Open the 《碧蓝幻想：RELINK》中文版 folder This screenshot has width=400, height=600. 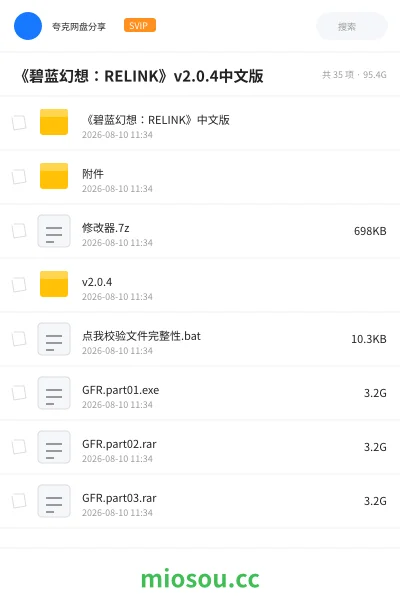pyautogui.click(x=200, y=123)
